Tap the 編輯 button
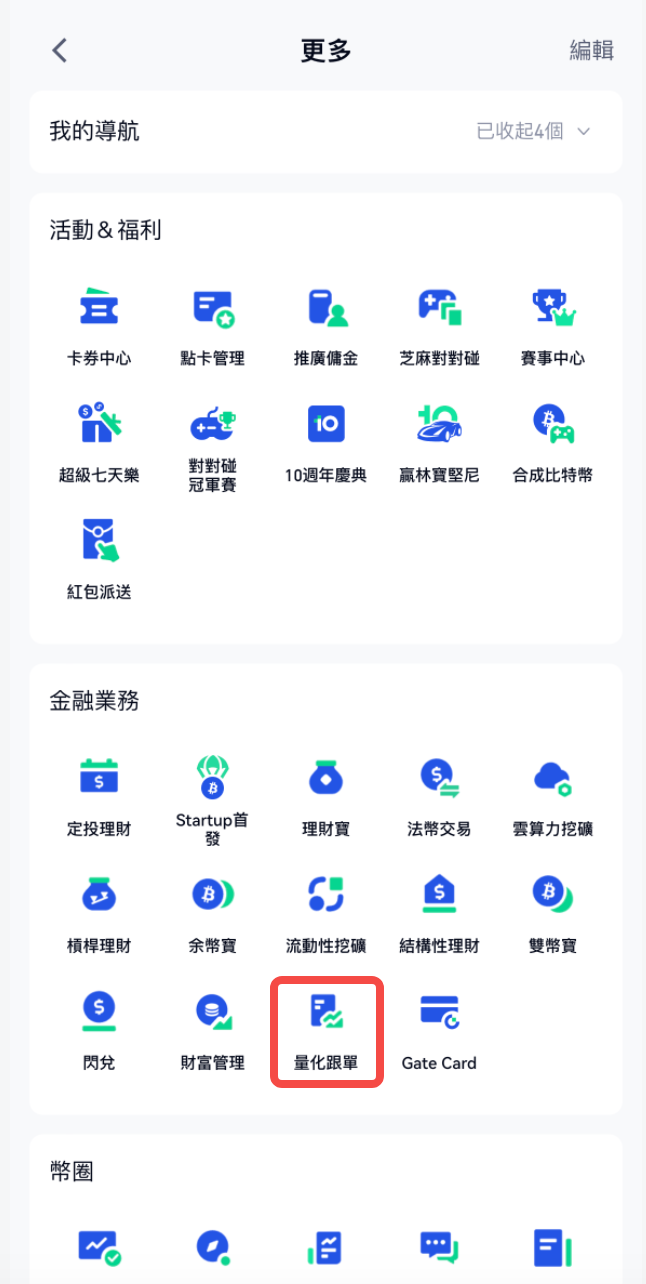646x1284 pixels. click(x=591, y=51)
